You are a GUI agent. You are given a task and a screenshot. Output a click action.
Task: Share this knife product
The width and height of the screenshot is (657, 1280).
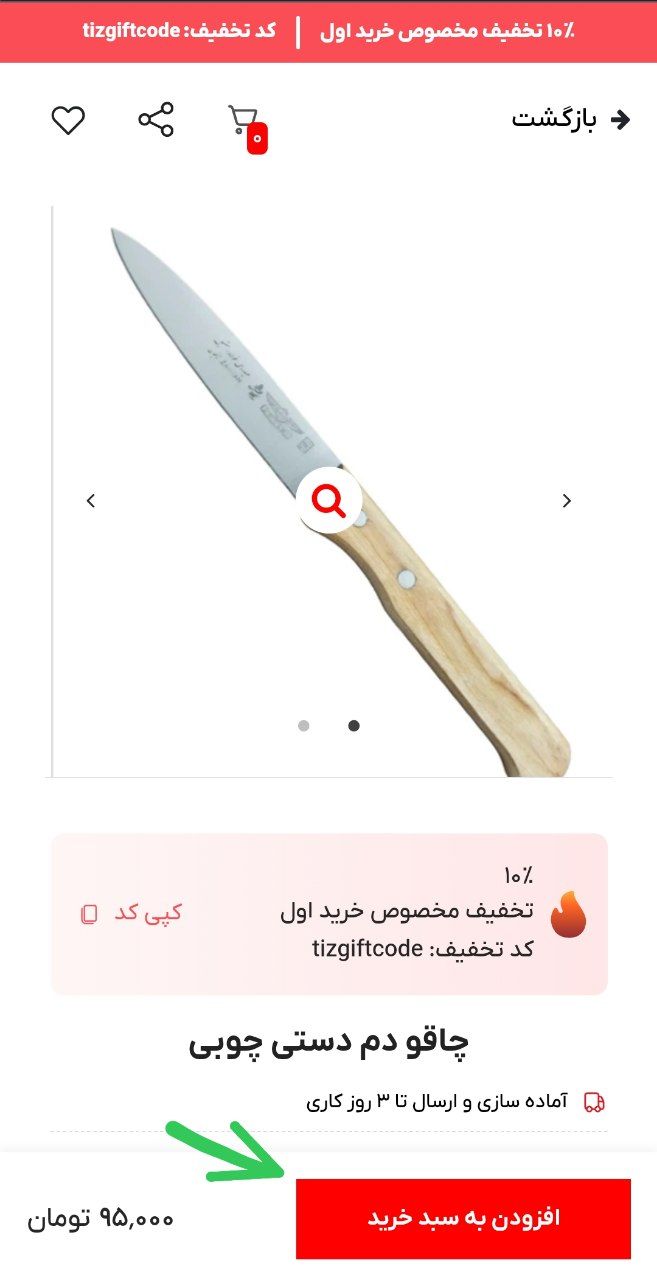coord(156,120)
